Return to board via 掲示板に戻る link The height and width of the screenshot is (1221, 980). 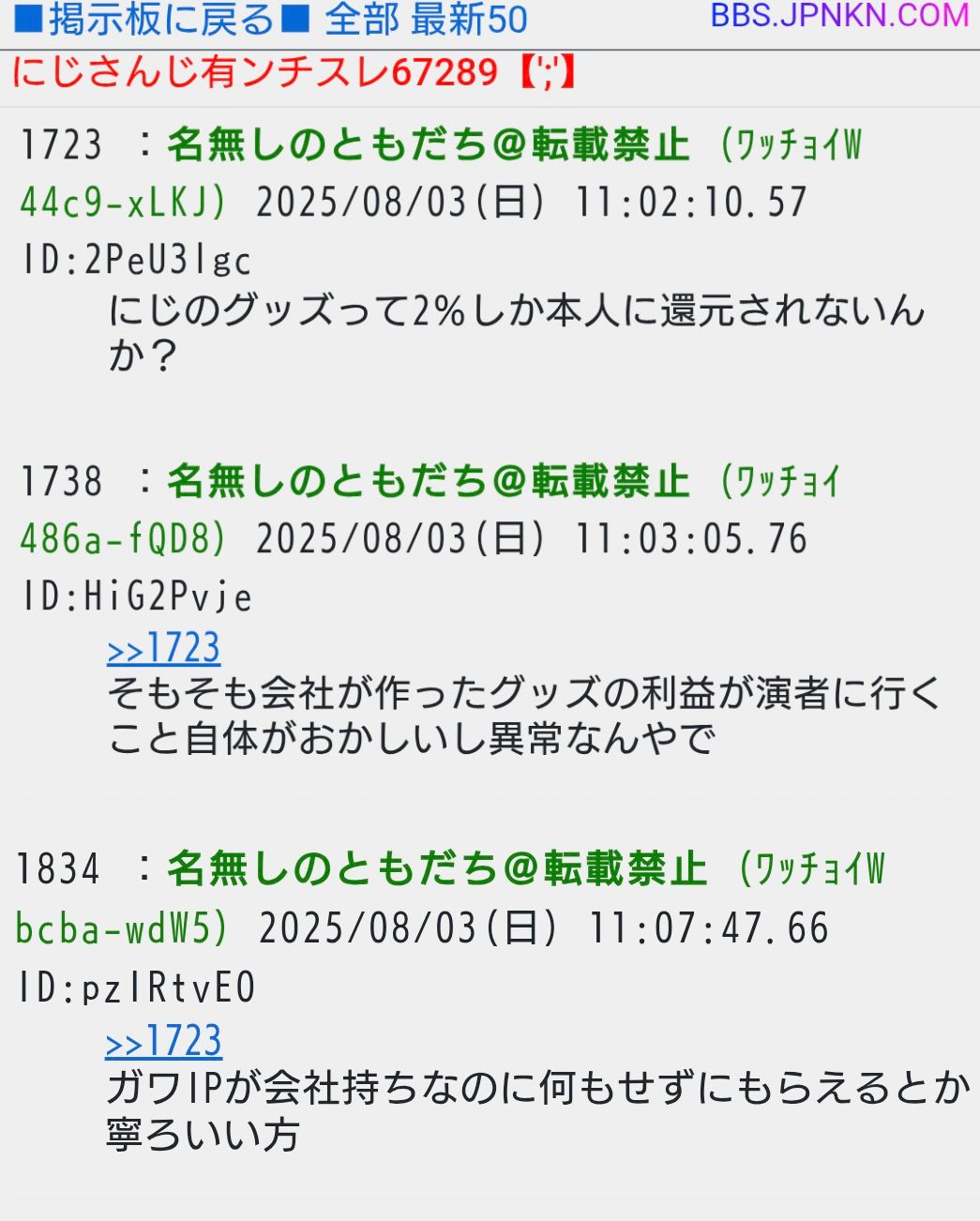tap(159, 20)
